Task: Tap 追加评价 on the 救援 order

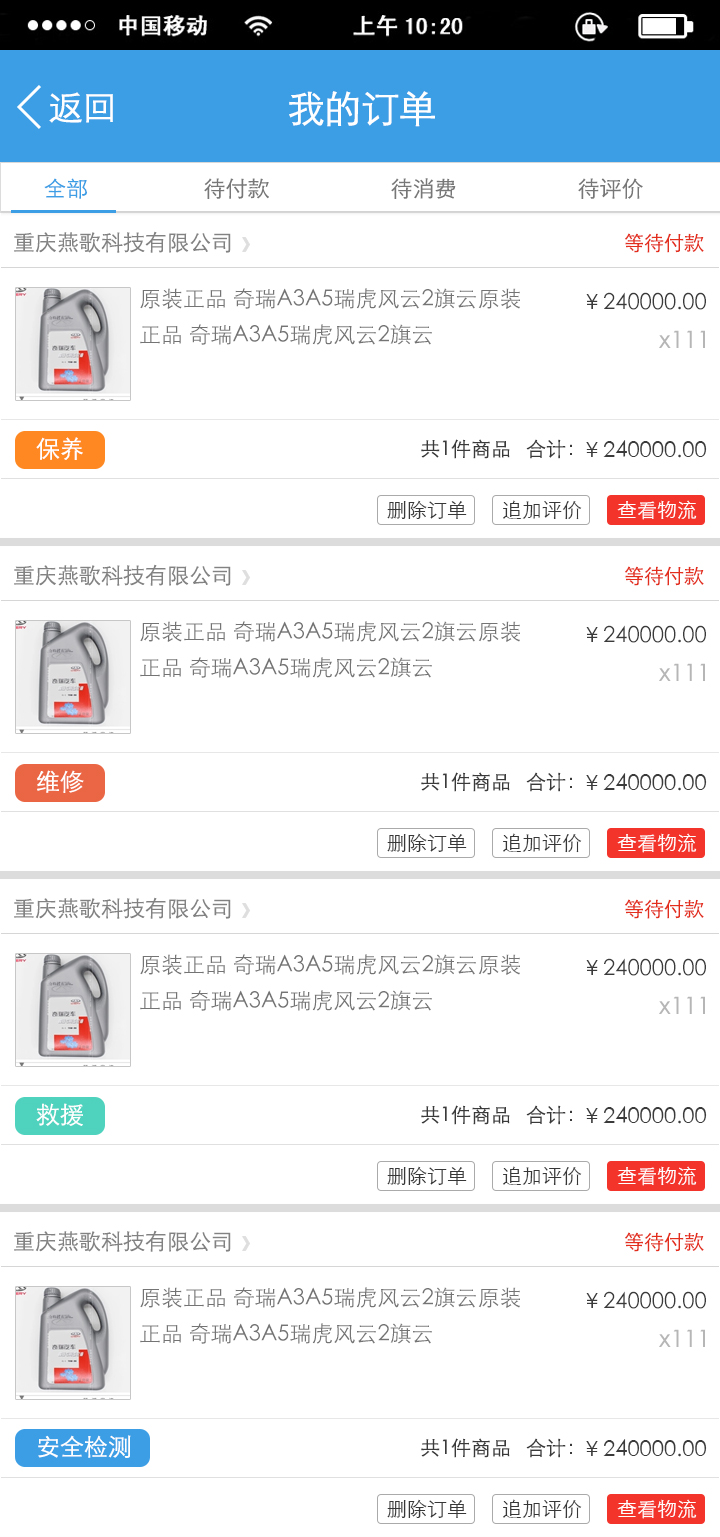Action: [541, 1176]
